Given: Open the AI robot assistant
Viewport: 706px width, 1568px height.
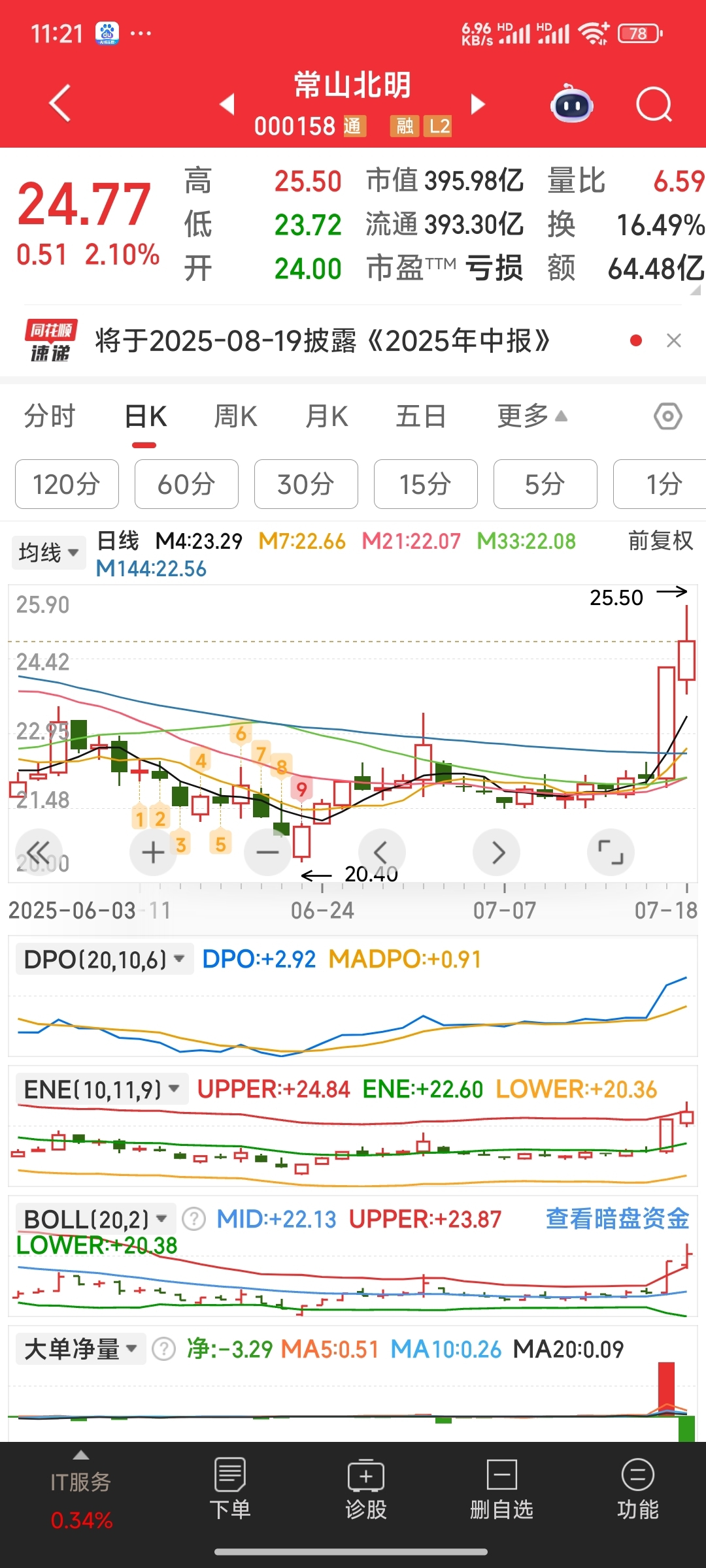Looking at the screenshot, I should click(x=572, y=104).
